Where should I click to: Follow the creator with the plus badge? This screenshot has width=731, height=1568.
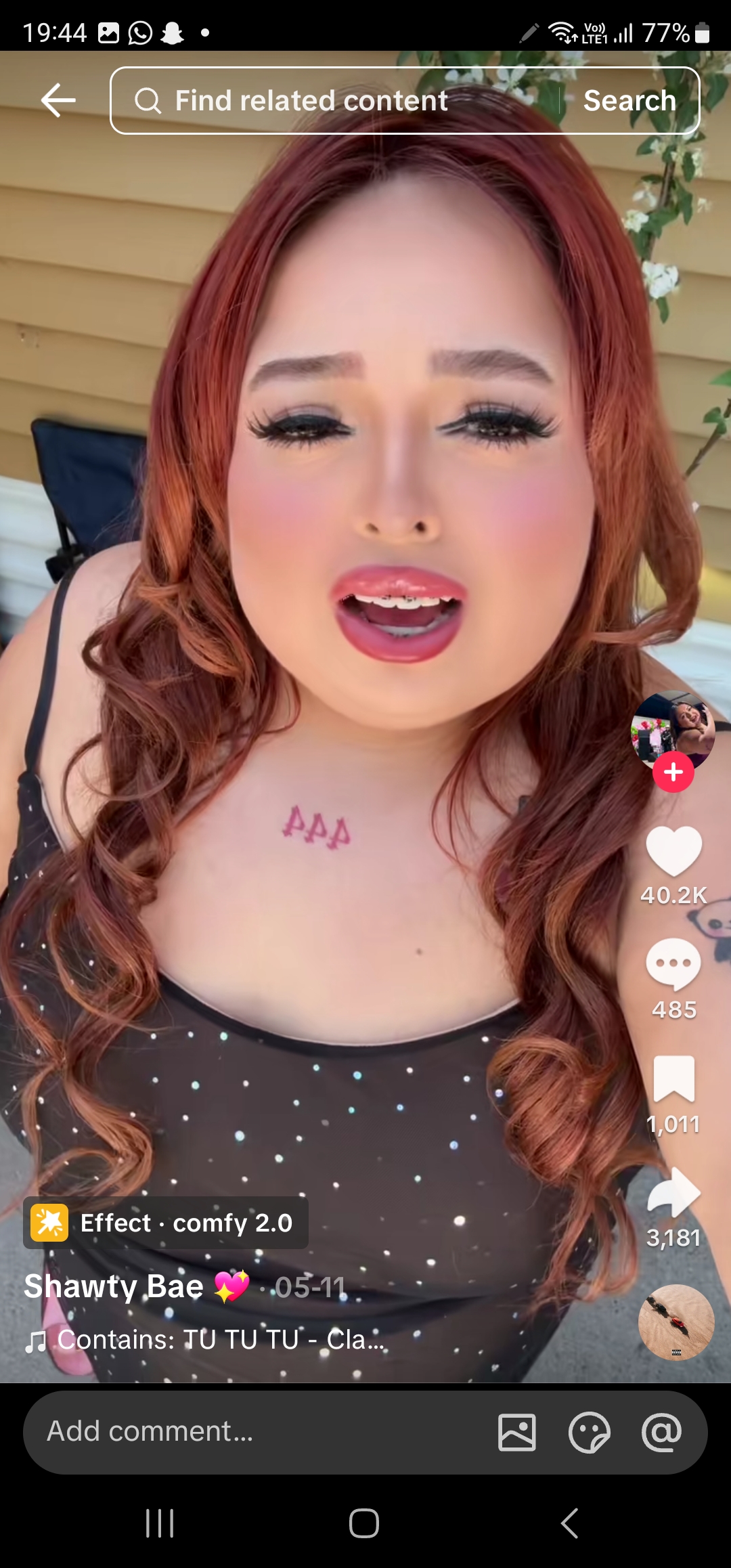click(x=673, y=772)
